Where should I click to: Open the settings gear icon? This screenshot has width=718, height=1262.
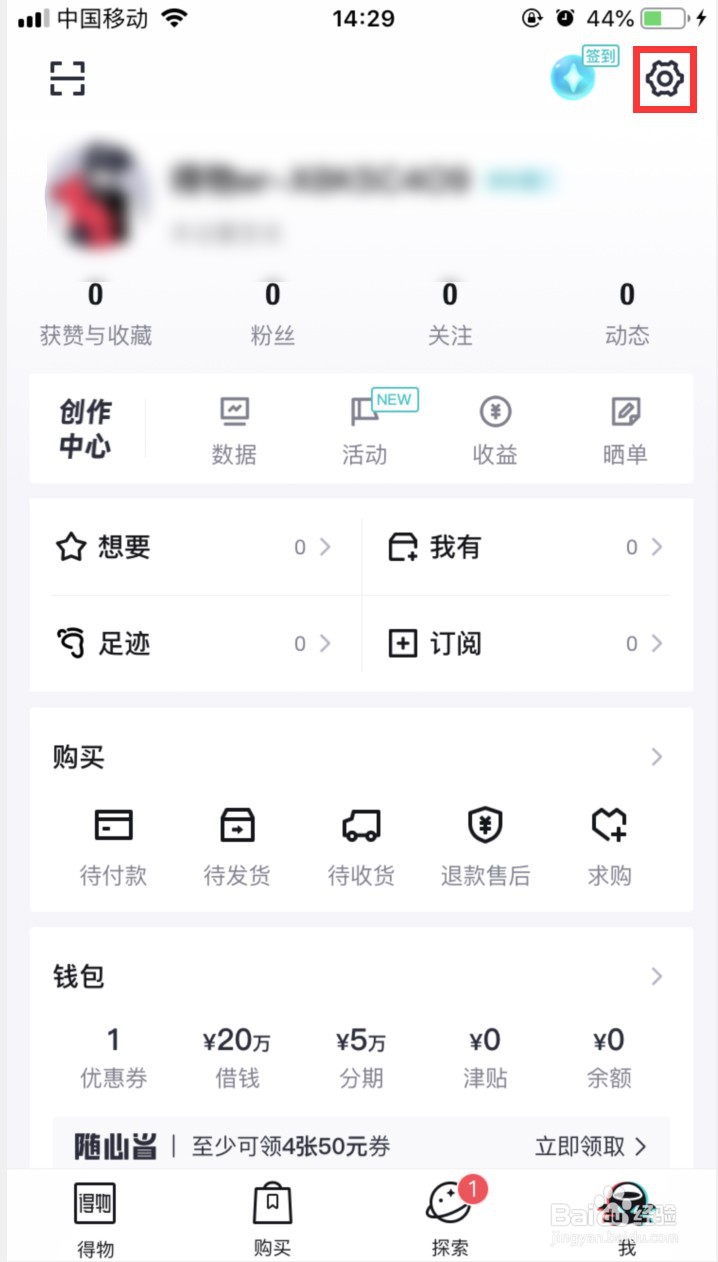click(x=665, y=78)
